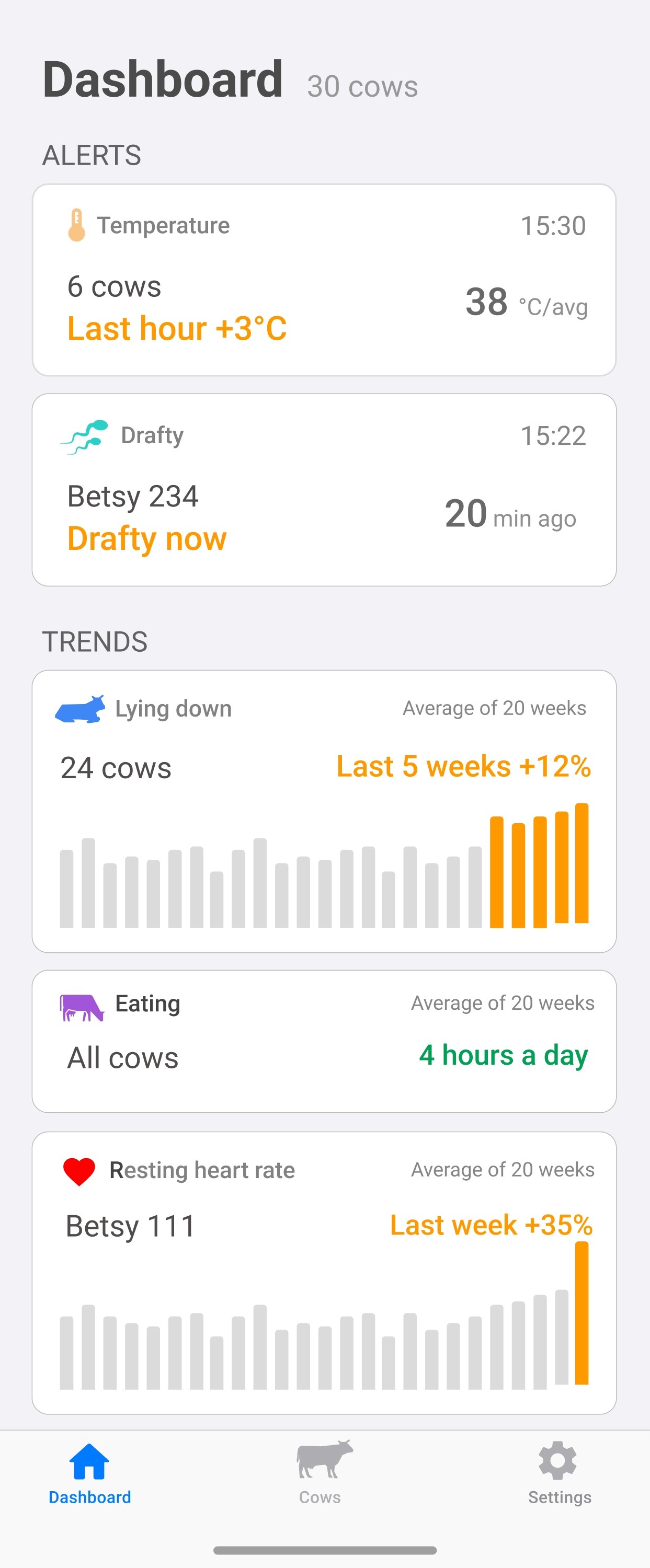
Task: View the Lying down trend card
Action: coord(324,811)
